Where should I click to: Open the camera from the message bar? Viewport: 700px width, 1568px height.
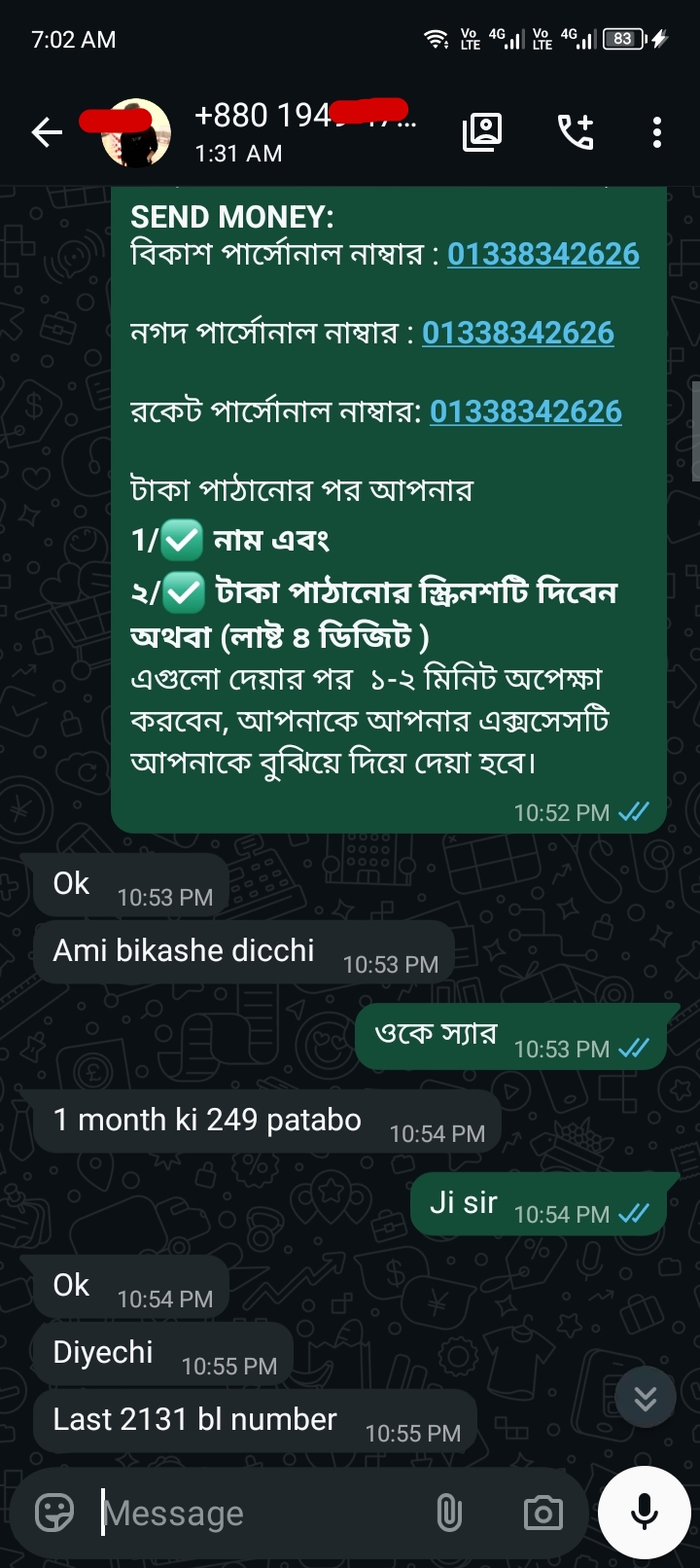543,1513
